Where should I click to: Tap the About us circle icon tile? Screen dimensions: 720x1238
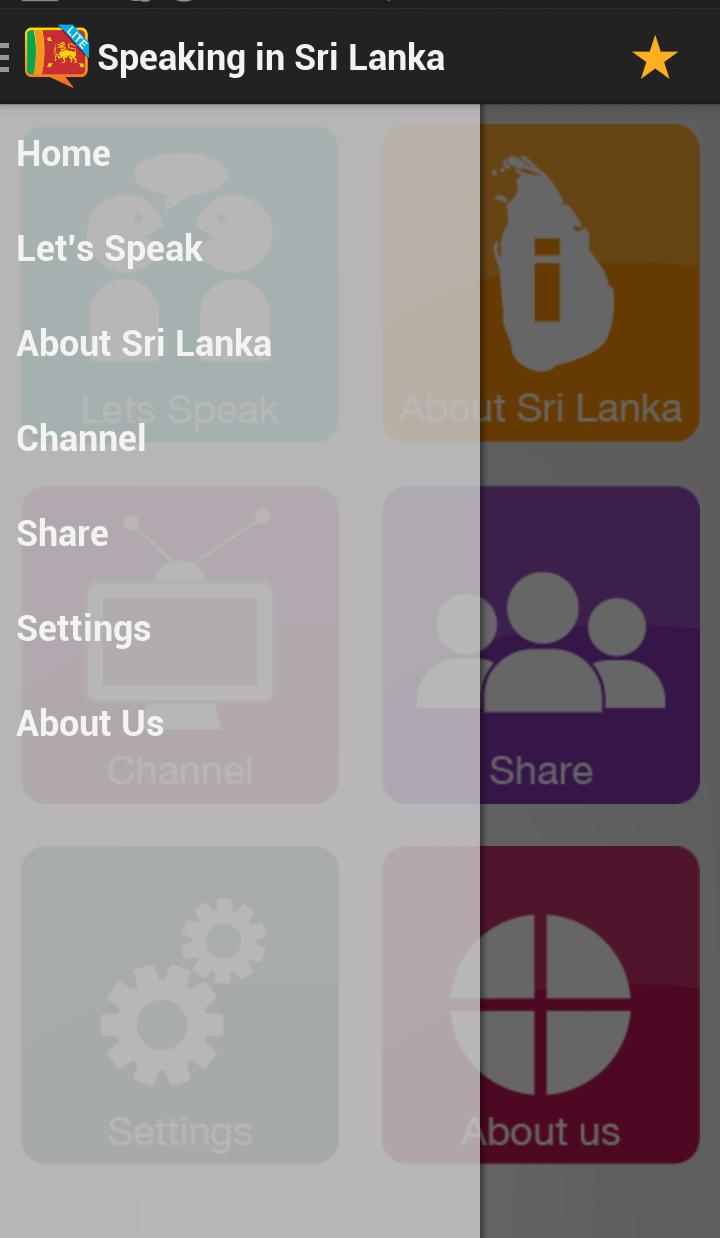coord(540,1004)
